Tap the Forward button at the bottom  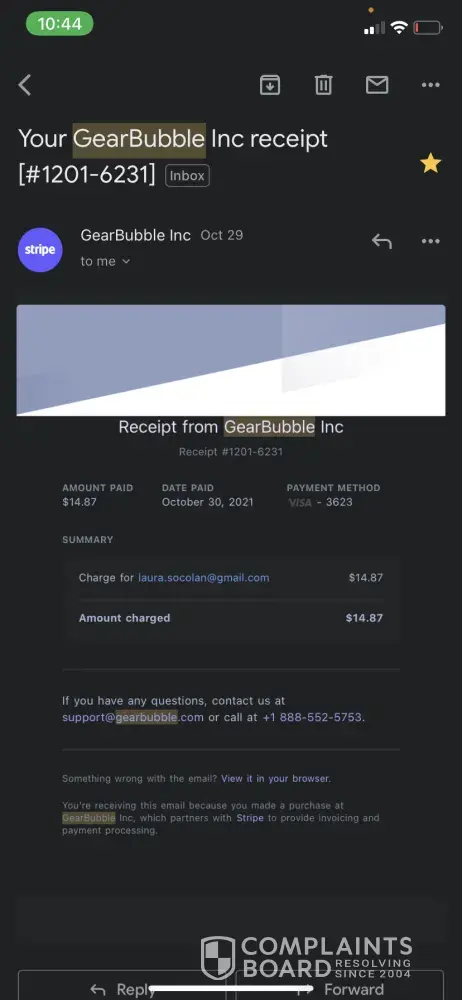tap(339, 985)
